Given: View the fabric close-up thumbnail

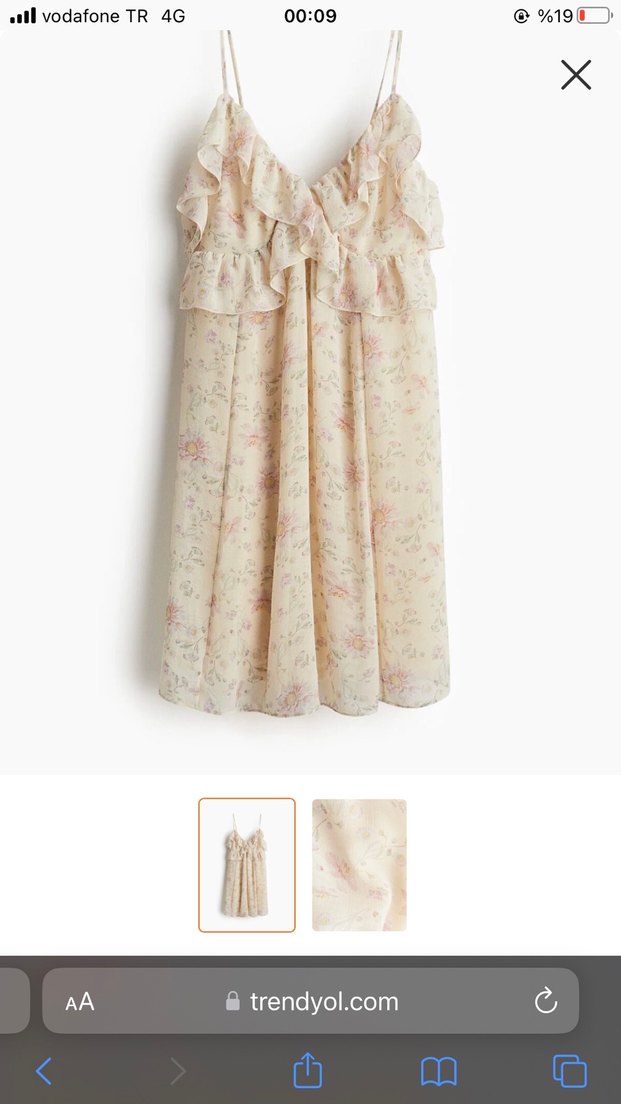Looking at the screenshot, I should pos(359,865).
